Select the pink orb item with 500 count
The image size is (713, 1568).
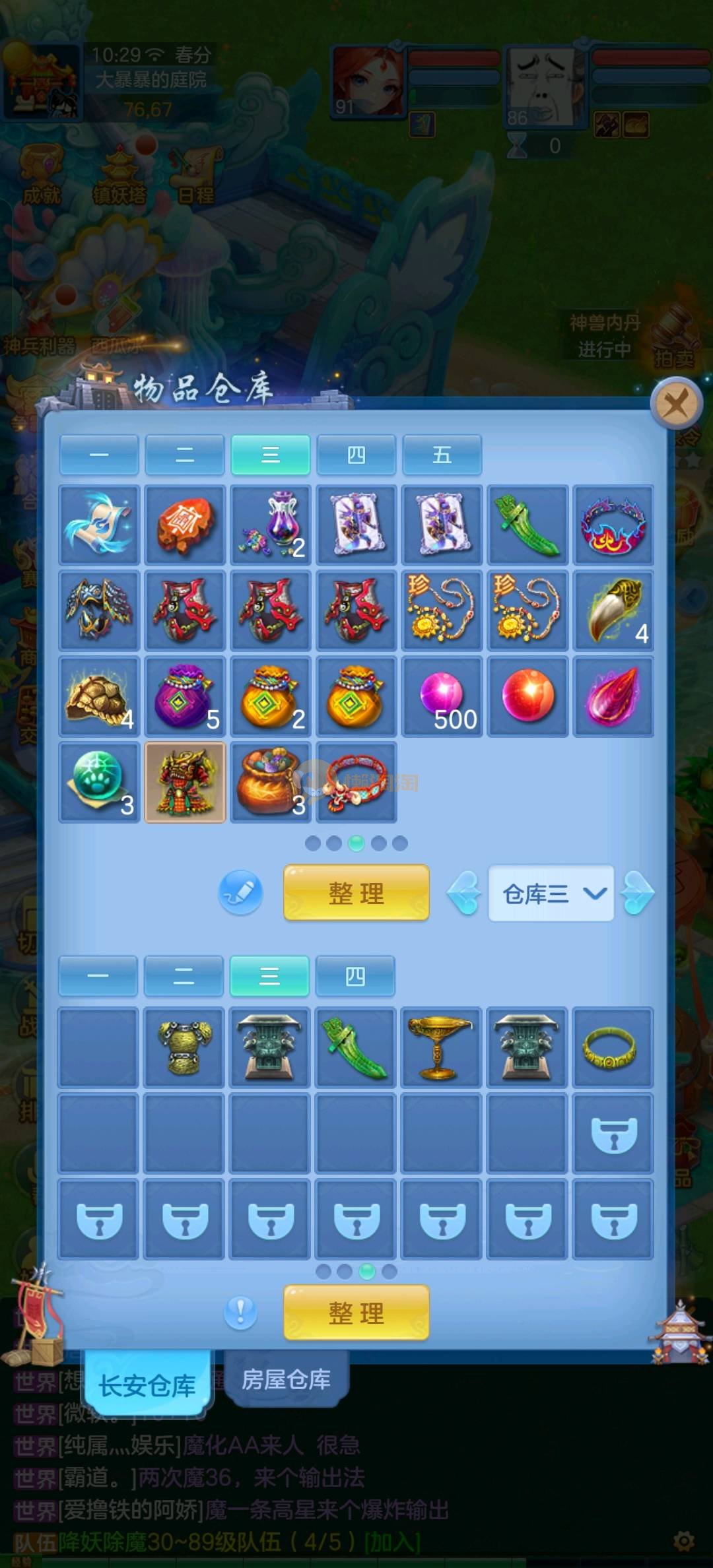tap(442, 696)
